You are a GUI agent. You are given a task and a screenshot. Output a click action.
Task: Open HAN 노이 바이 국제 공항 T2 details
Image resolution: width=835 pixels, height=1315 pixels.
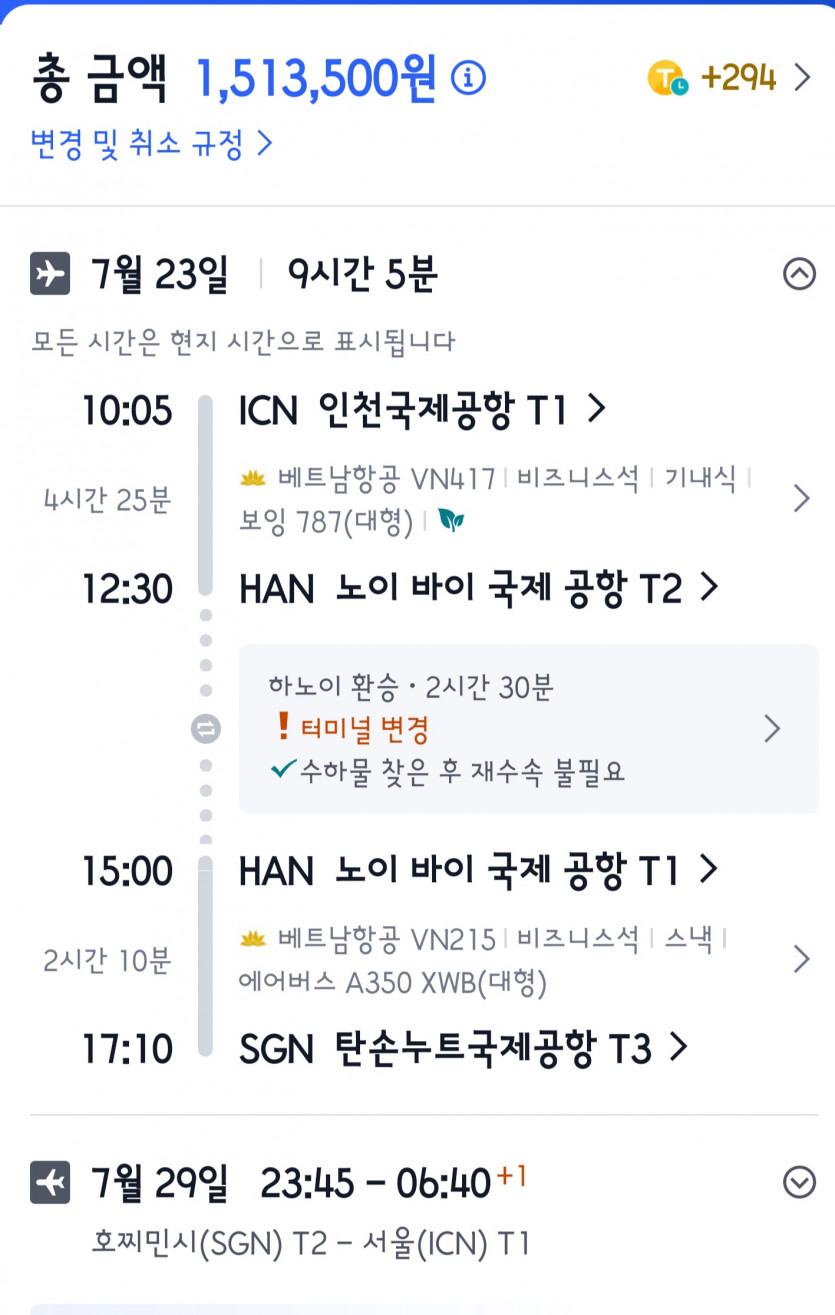[x=478, y=589]
